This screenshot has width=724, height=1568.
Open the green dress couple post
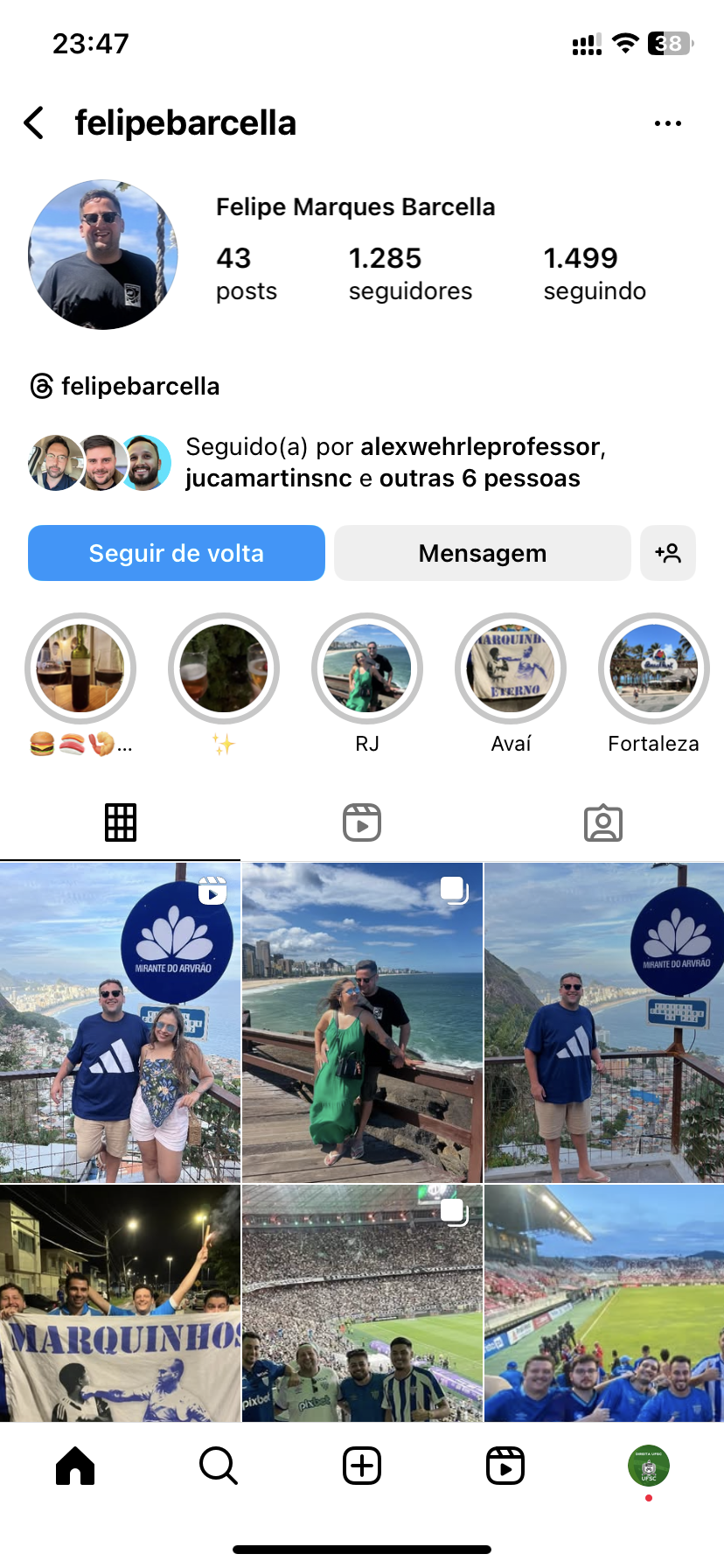pos(362,1022)
